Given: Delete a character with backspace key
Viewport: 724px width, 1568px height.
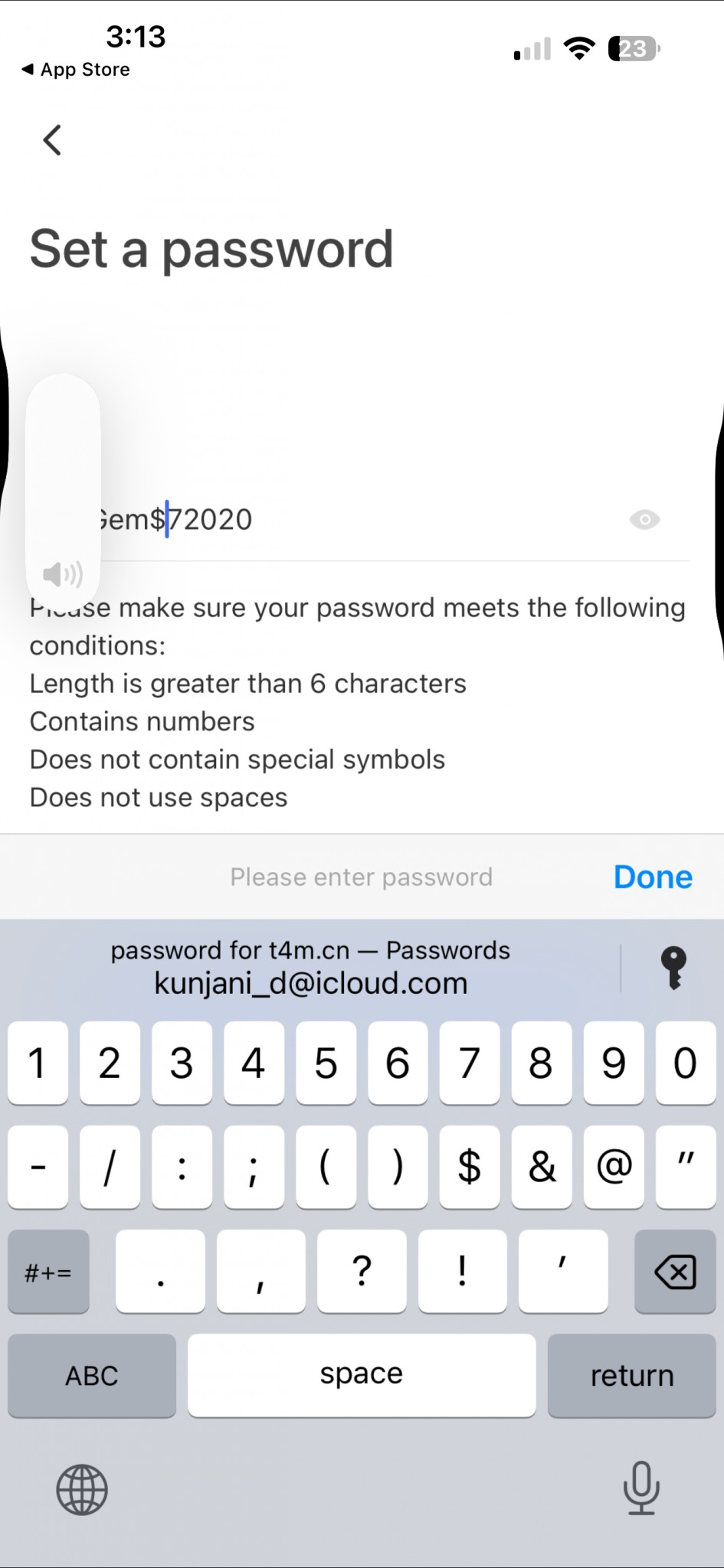Looking at the screenshot, I should [x=675, y=1272].
